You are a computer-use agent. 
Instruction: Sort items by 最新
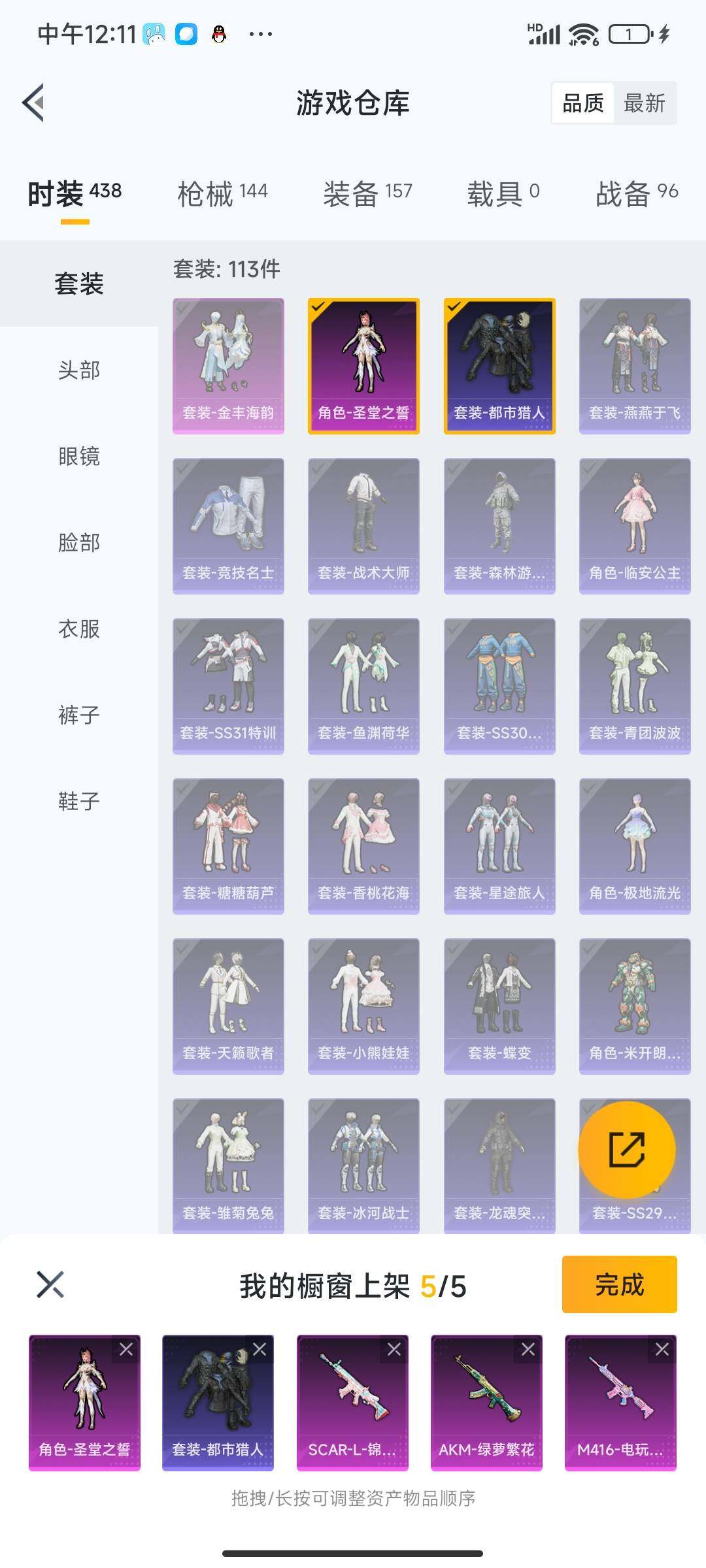point(644,103)
